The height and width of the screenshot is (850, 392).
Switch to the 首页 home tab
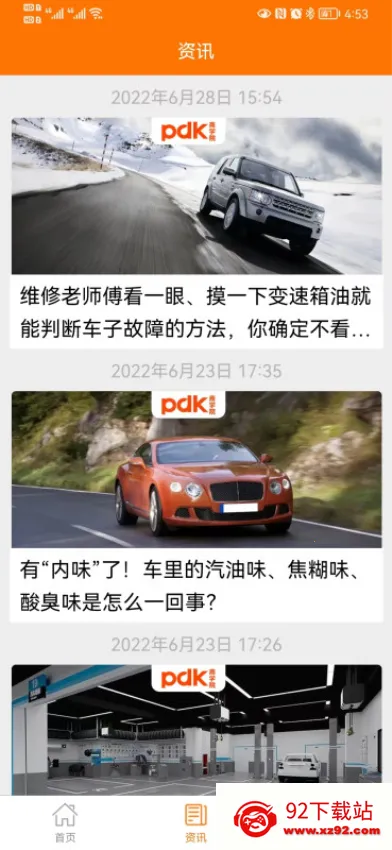(65, 823)
